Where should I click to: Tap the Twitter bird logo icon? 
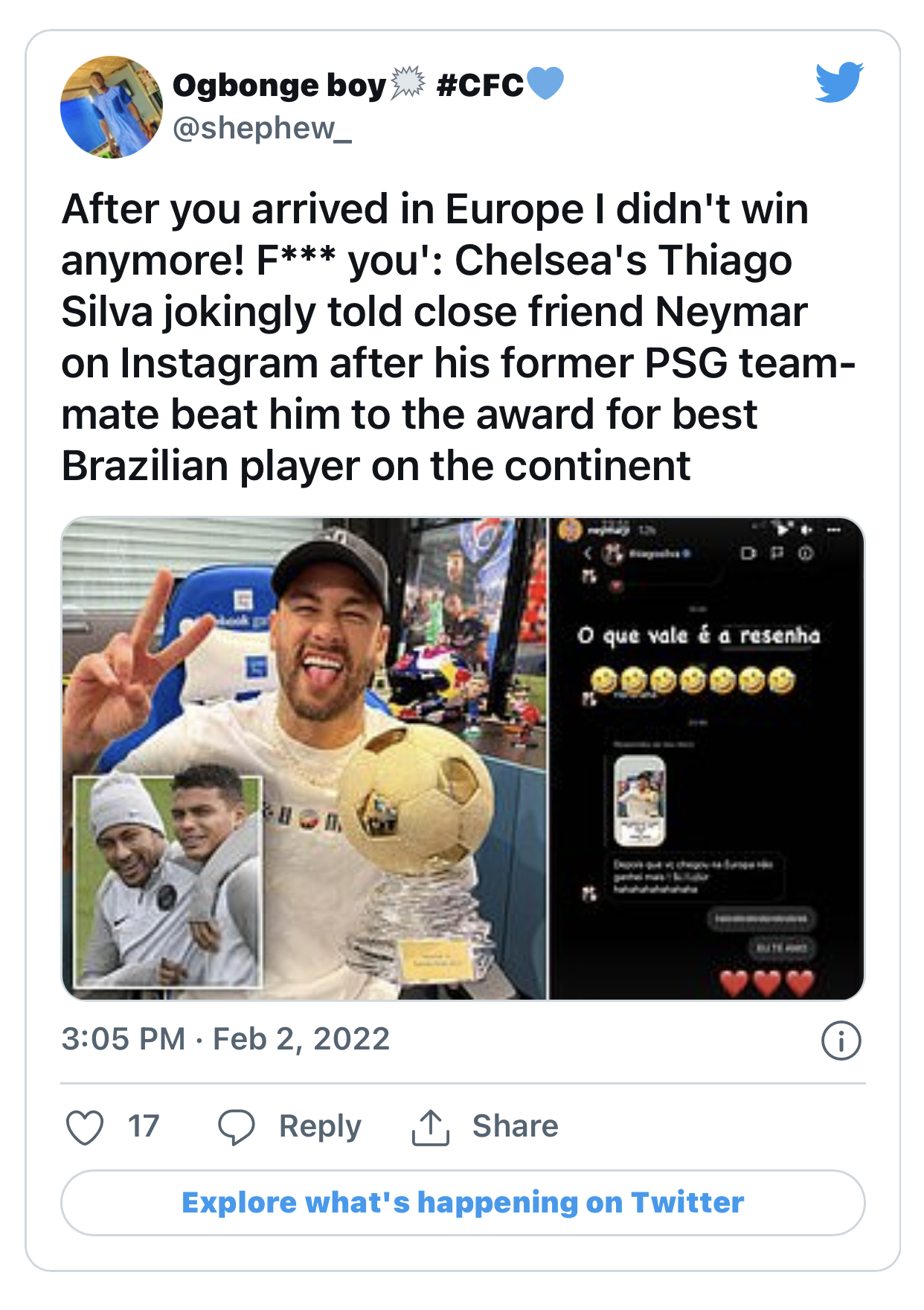tap(838, 82)
